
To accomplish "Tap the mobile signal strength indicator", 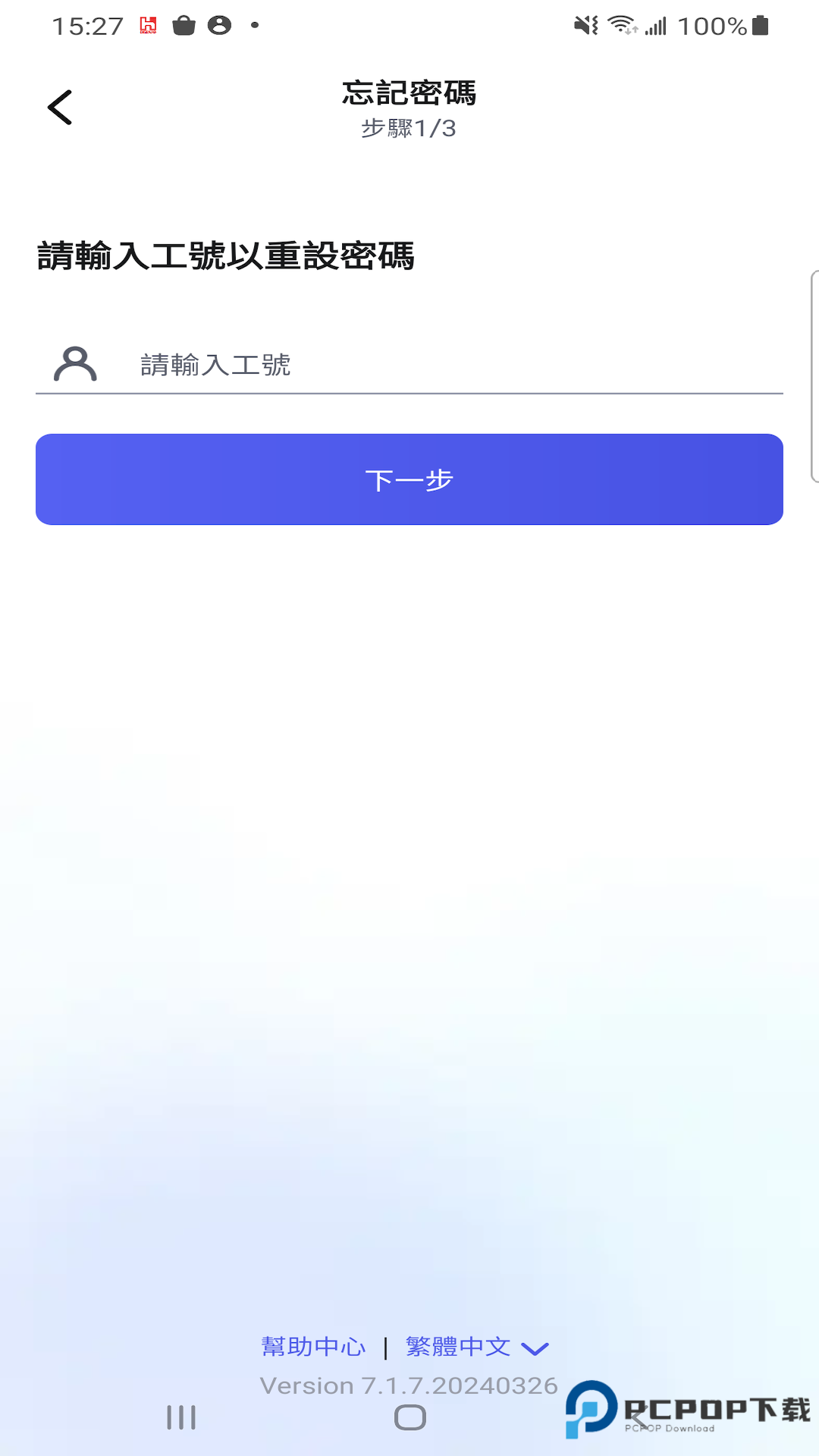I will click(x=654, y=25).
